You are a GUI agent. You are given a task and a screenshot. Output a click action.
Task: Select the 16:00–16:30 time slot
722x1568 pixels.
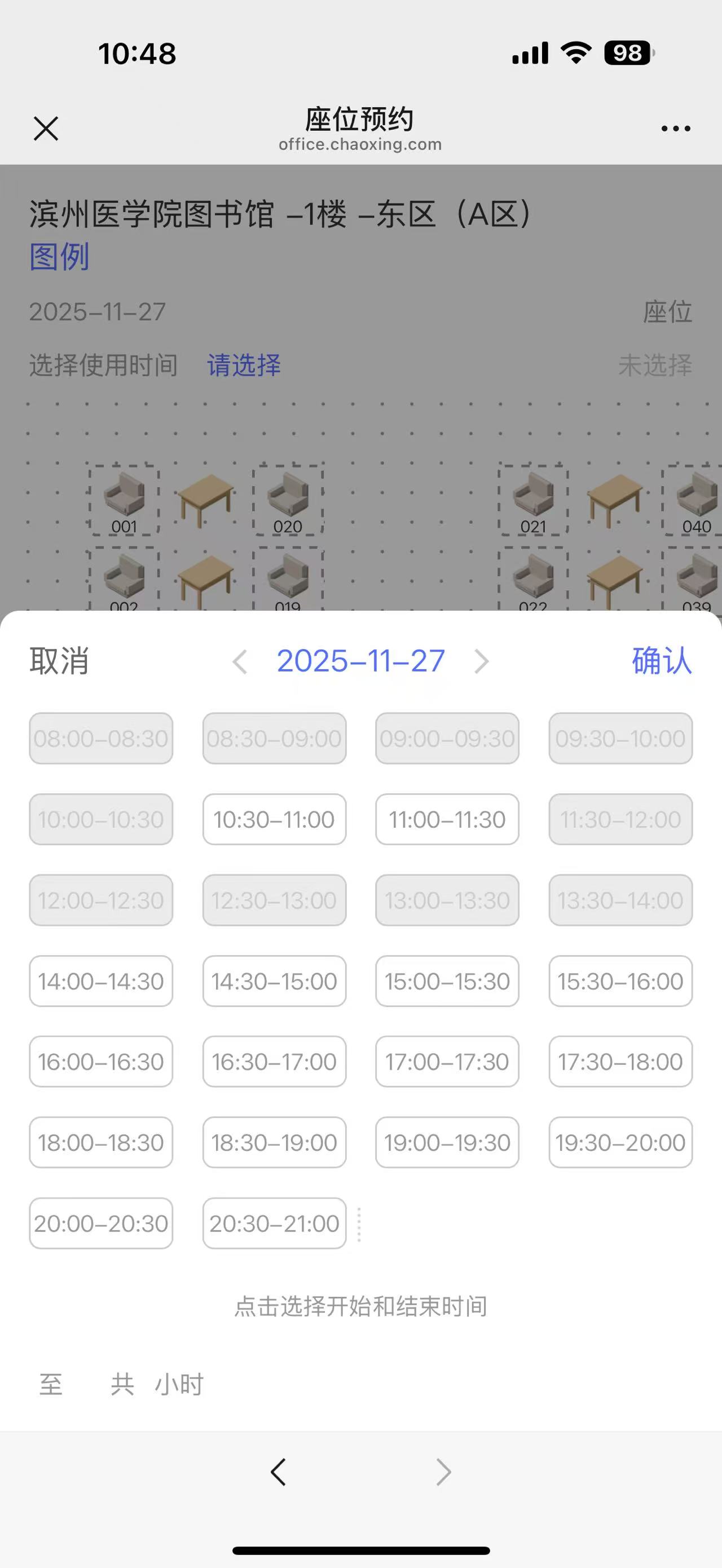101,1062
